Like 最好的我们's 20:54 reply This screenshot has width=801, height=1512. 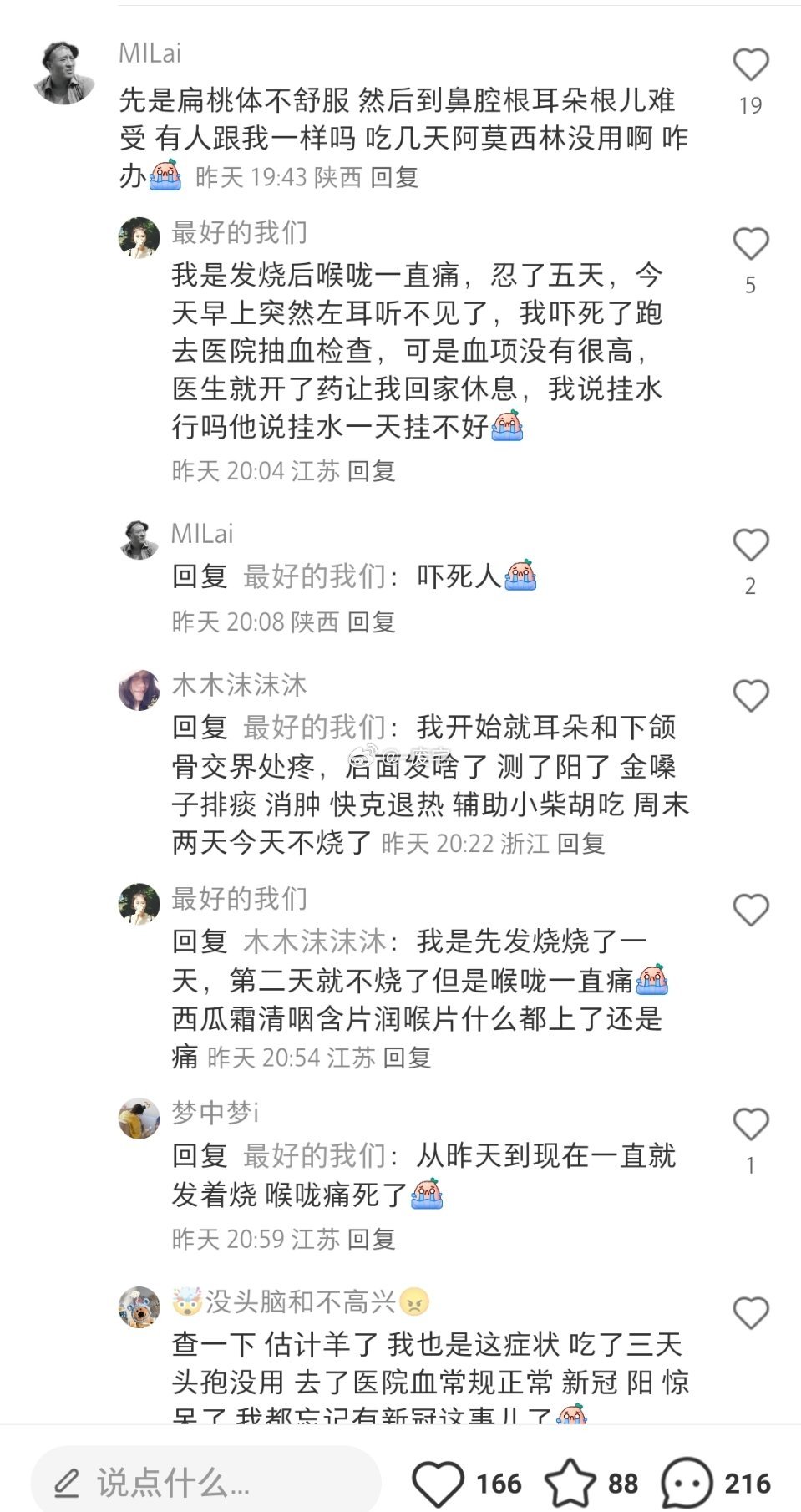(x=750, y=910)
